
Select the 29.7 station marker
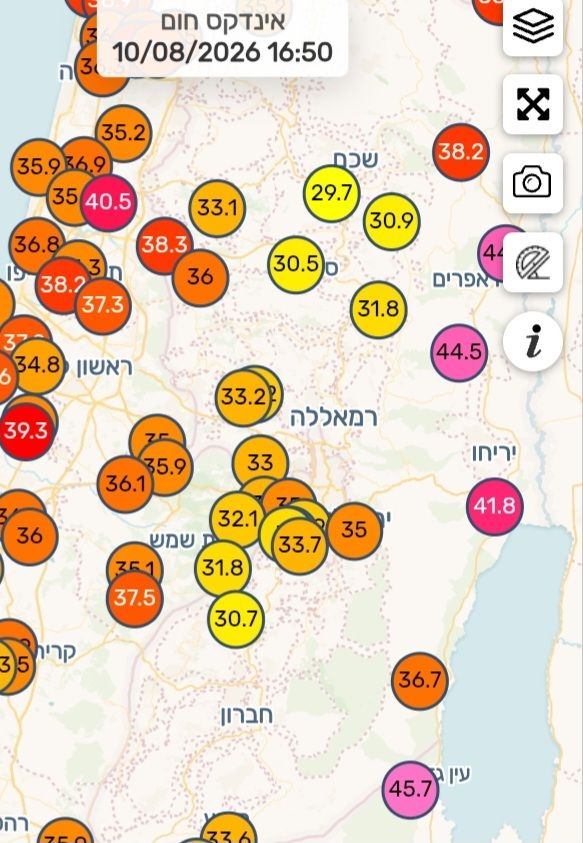[x=331, y=193]
